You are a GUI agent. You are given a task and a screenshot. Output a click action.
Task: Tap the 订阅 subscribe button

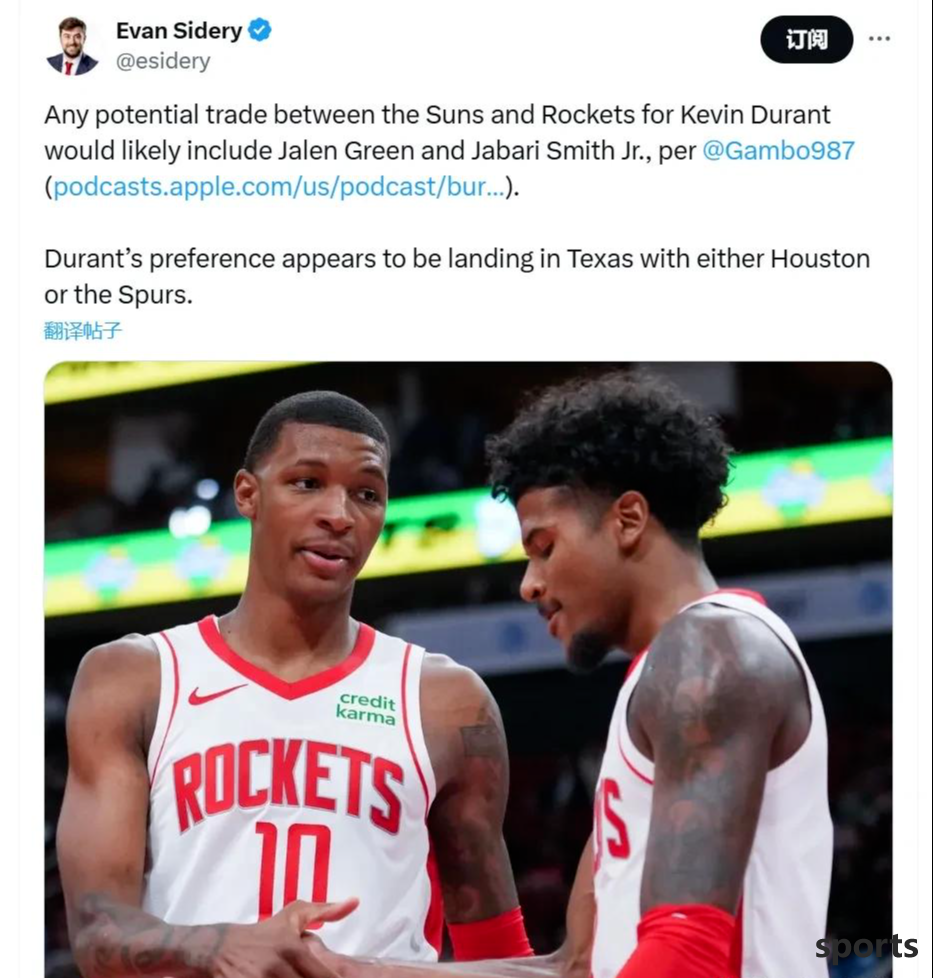coord(806,40)
